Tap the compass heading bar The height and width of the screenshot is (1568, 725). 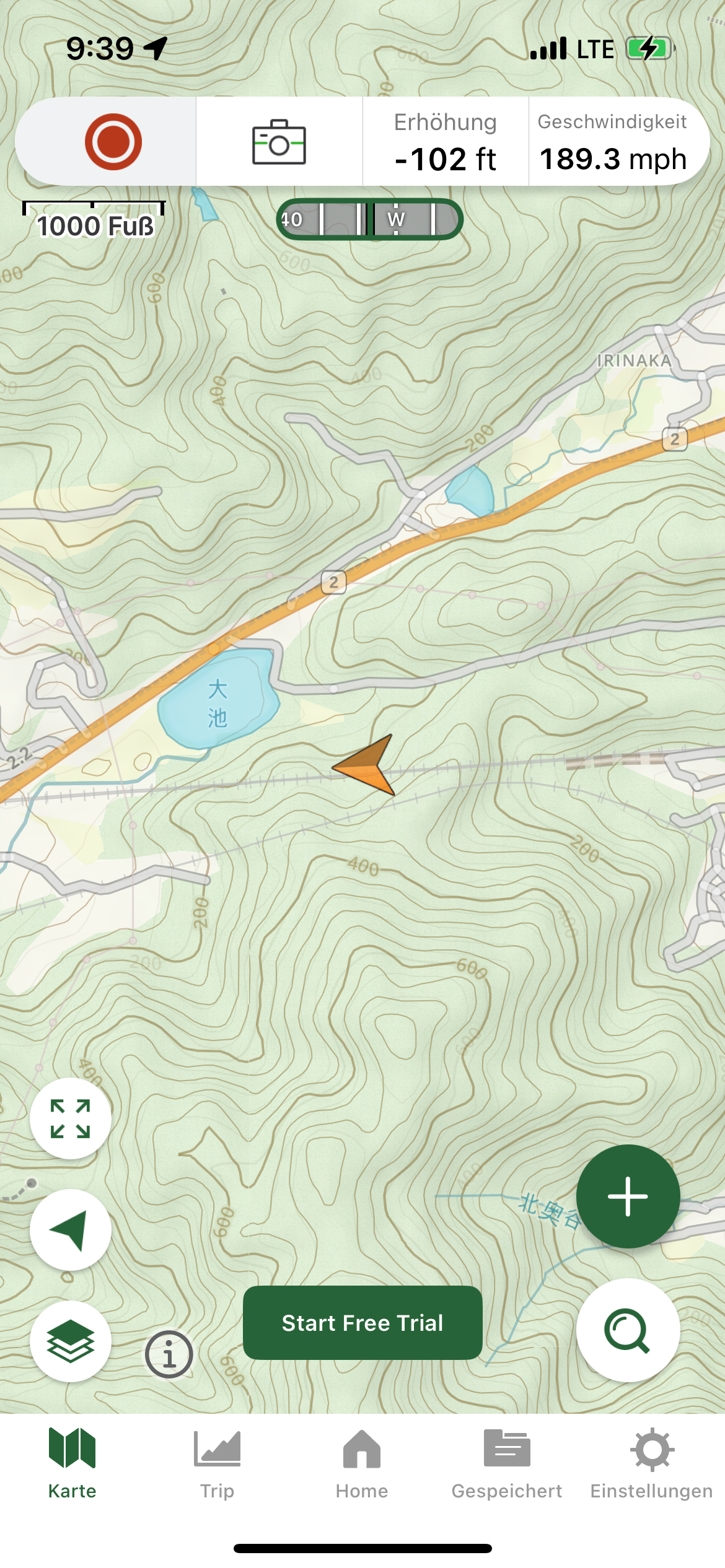[x=369, y=219]
